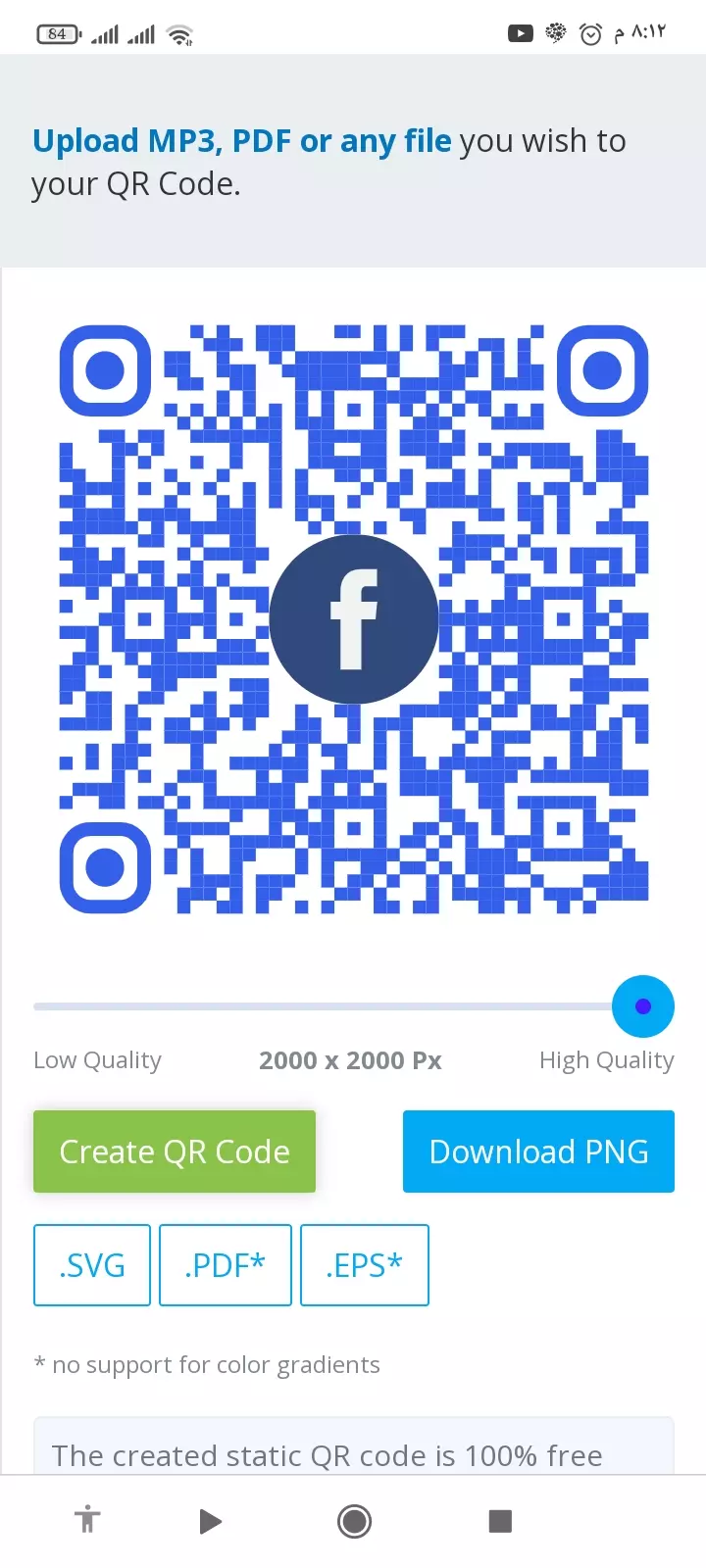Tap the battery level indicator
This screenshot has width=706, height=1568.
[57, 32]
